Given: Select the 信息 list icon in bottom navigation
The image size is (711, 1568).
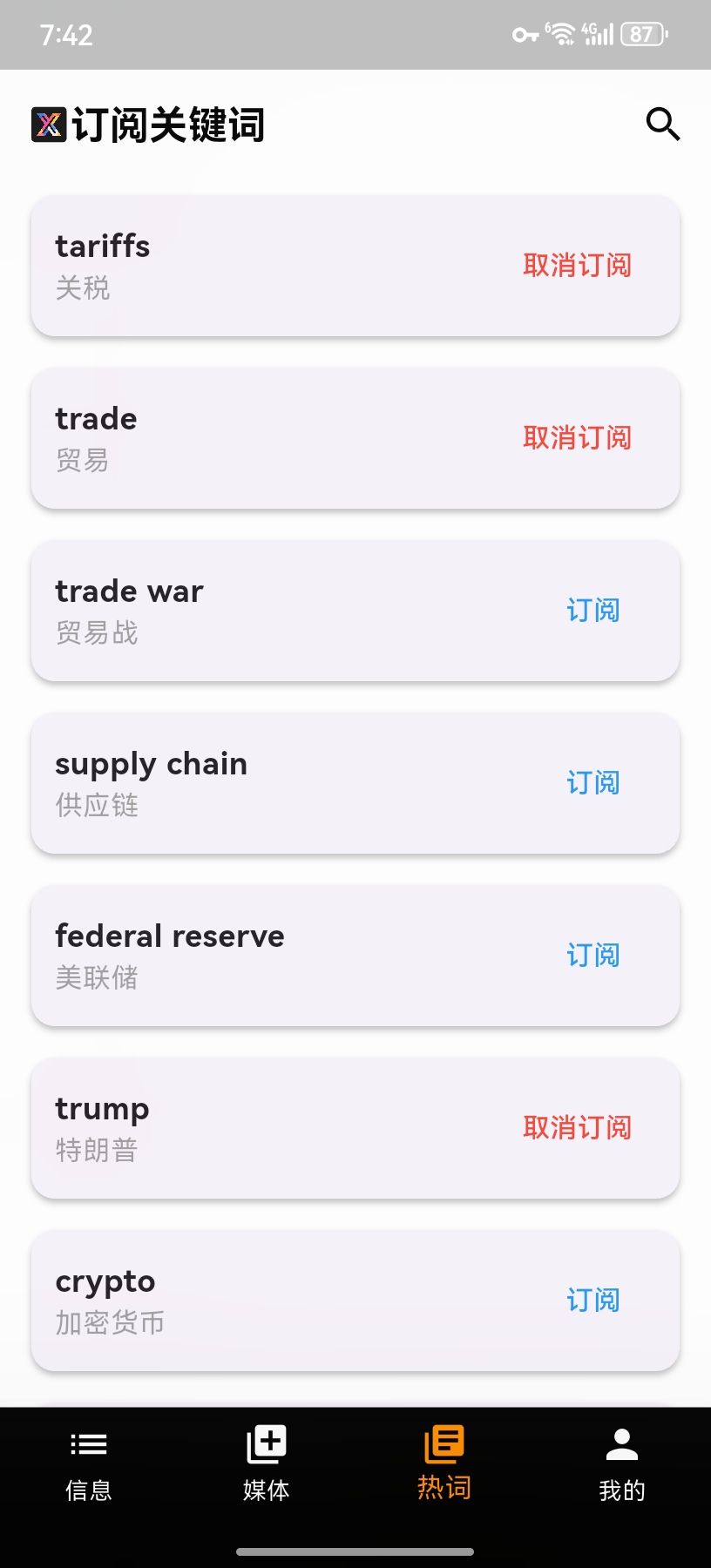Looking at the screenshot, I should [x=88, y=1443].
